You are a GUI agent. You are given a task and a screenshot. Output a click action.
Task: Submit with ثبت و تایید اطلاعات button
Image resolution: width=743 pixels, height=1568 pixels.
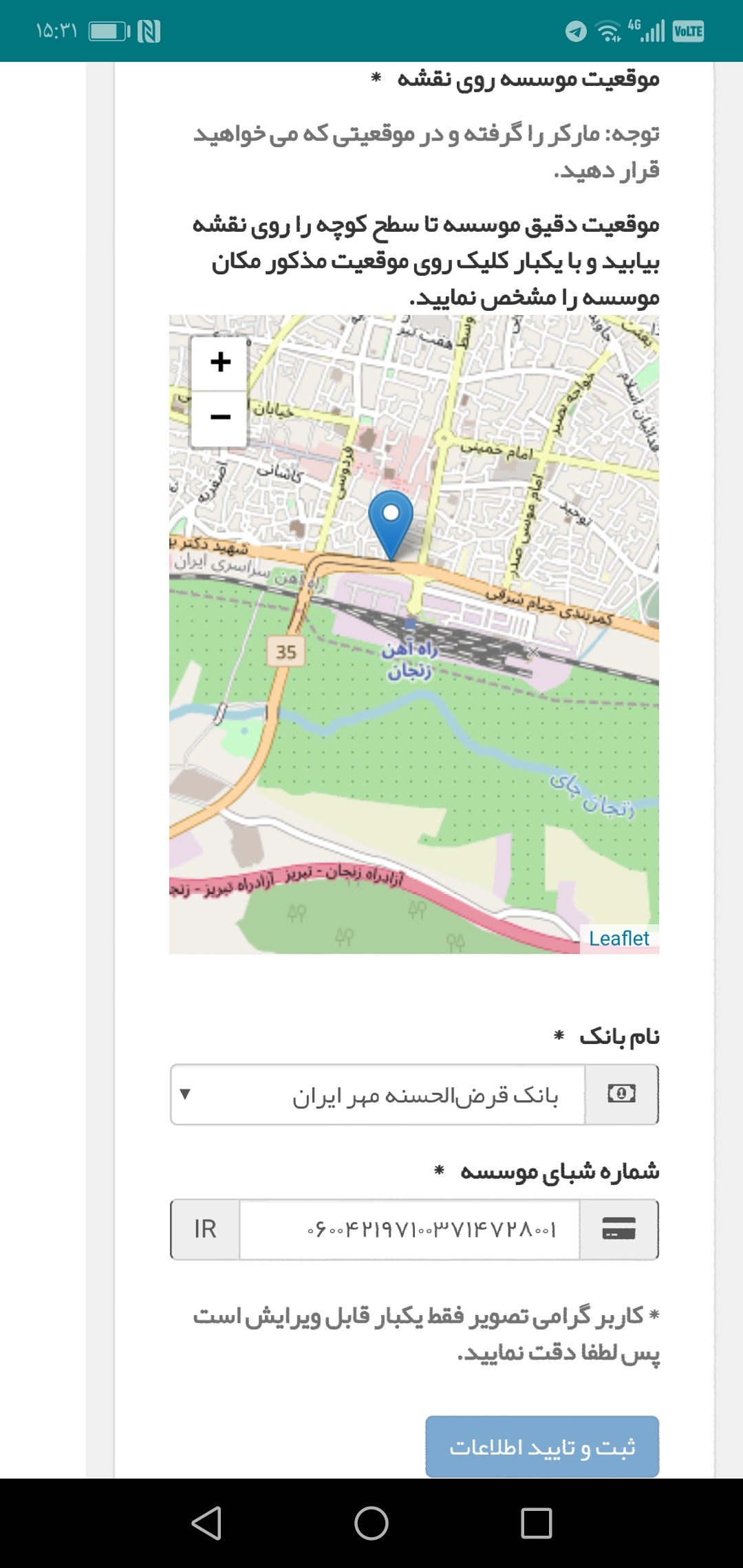click(542, 1446)
